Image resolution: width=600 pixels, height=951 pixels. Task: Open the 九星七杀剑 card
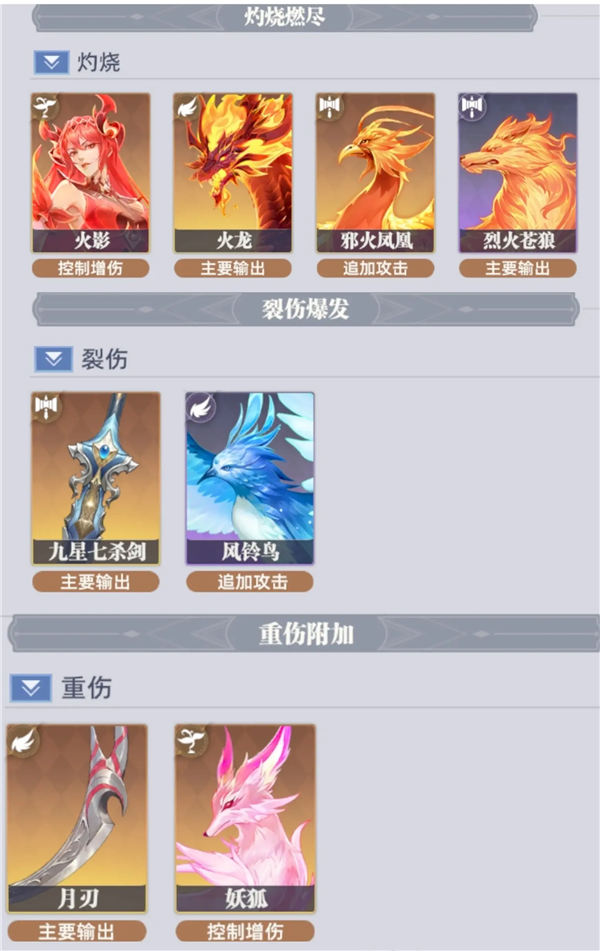(96, 478)
